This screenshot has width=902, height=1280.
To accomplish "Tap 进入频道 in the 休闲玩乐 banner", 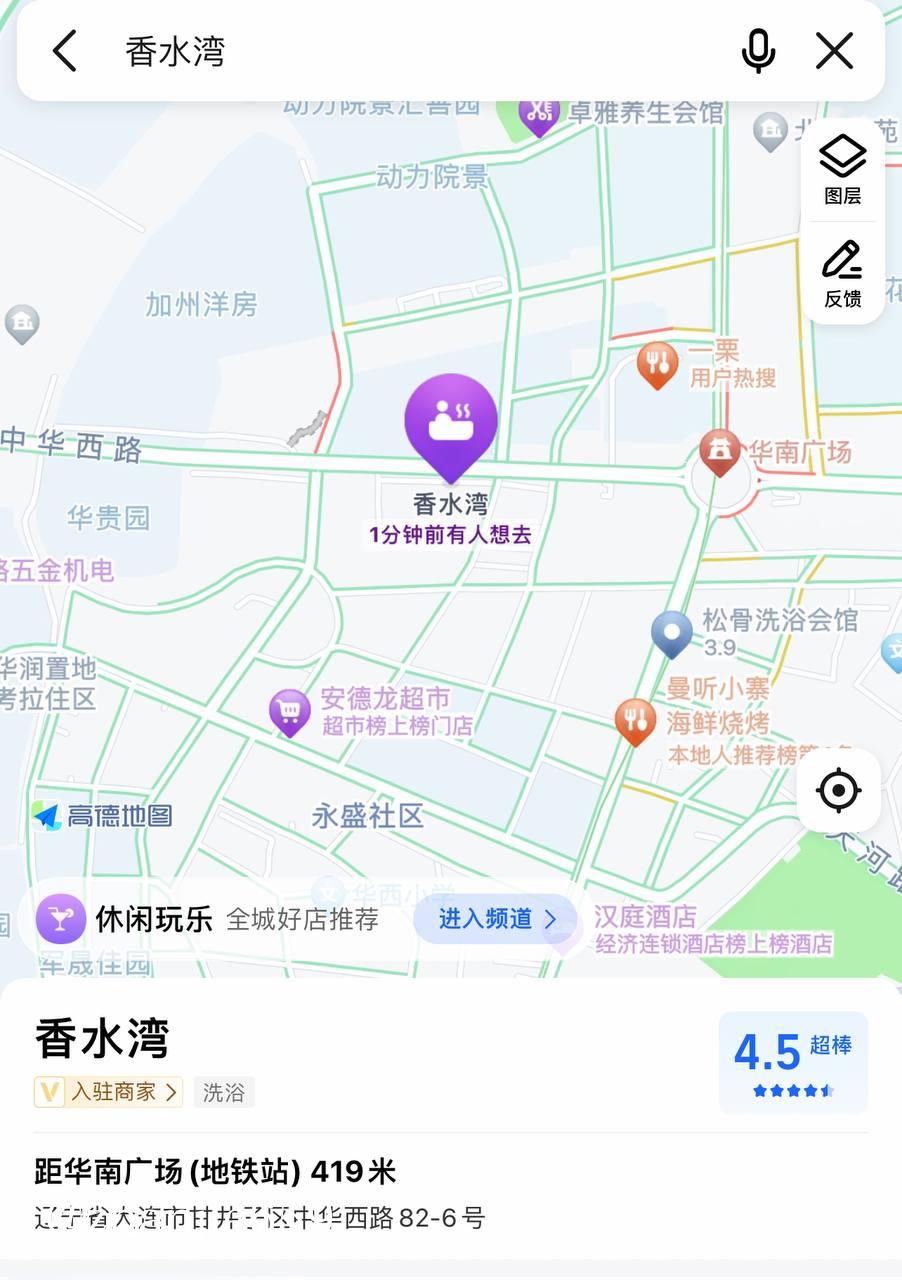I will [x=496, y=919].
